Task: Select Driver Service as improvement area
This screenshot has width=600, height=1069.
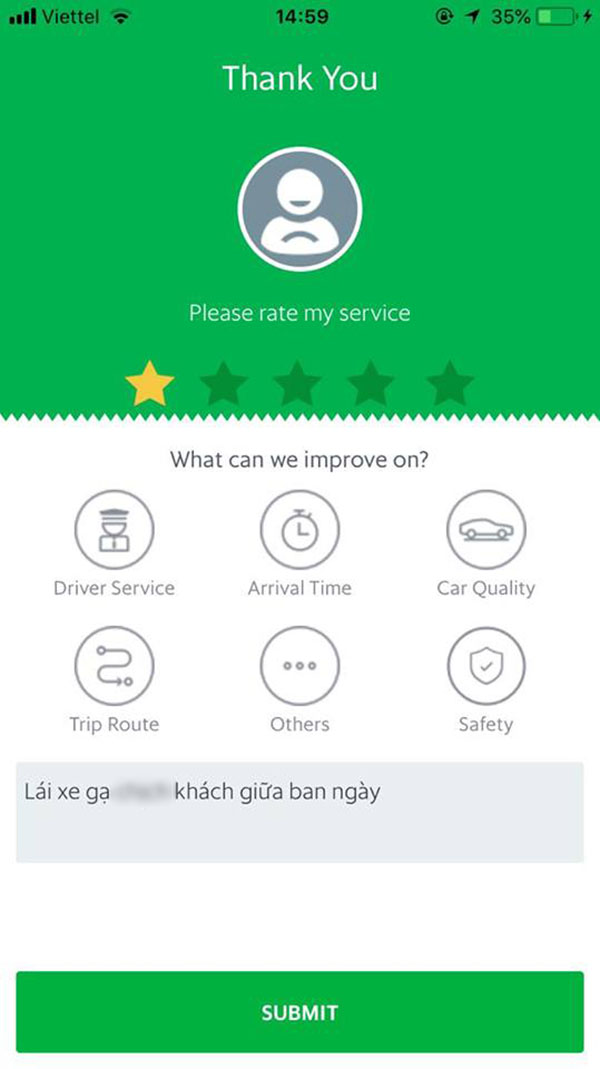Action: point(114,530)
